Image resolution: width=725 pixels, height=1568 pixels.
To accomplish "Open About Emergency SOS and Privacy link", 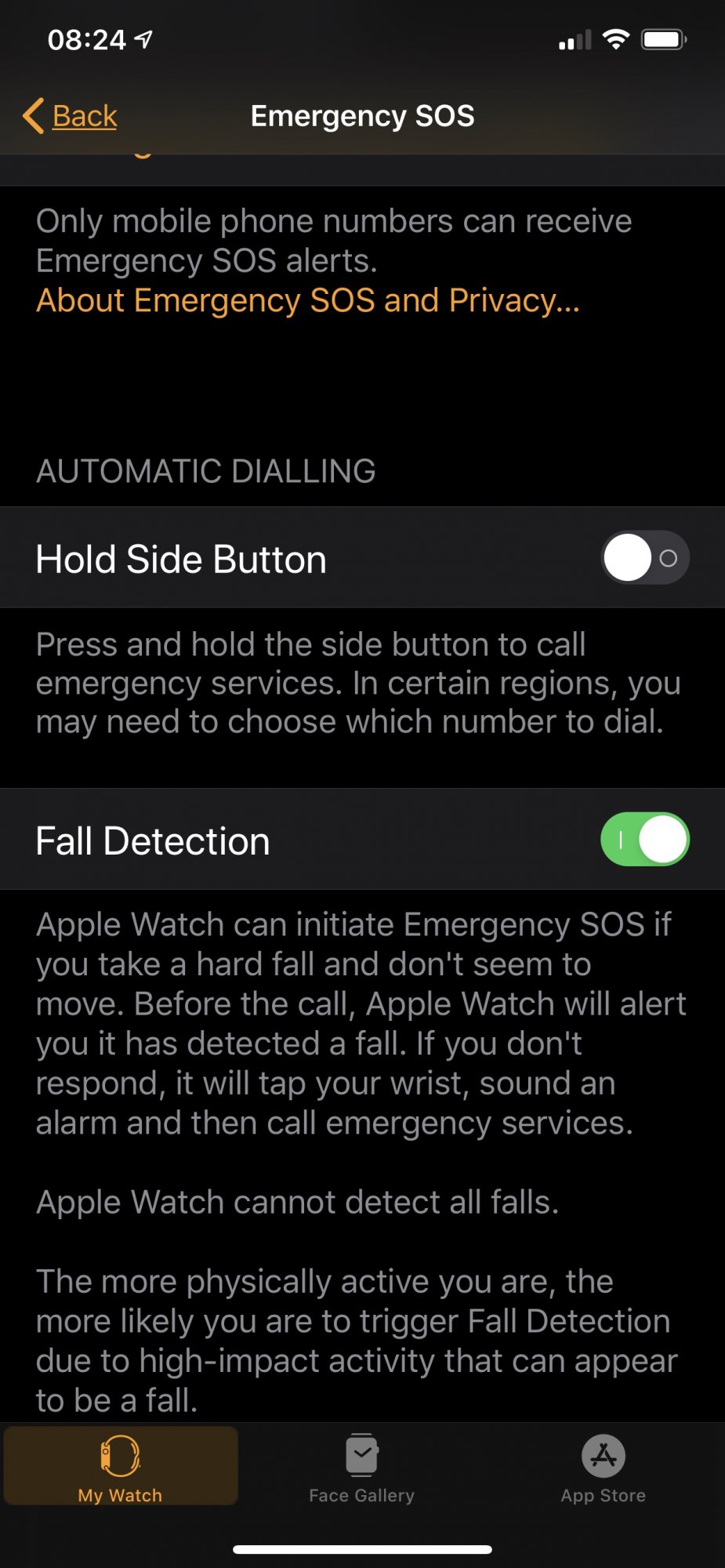I will coord(308,300).
